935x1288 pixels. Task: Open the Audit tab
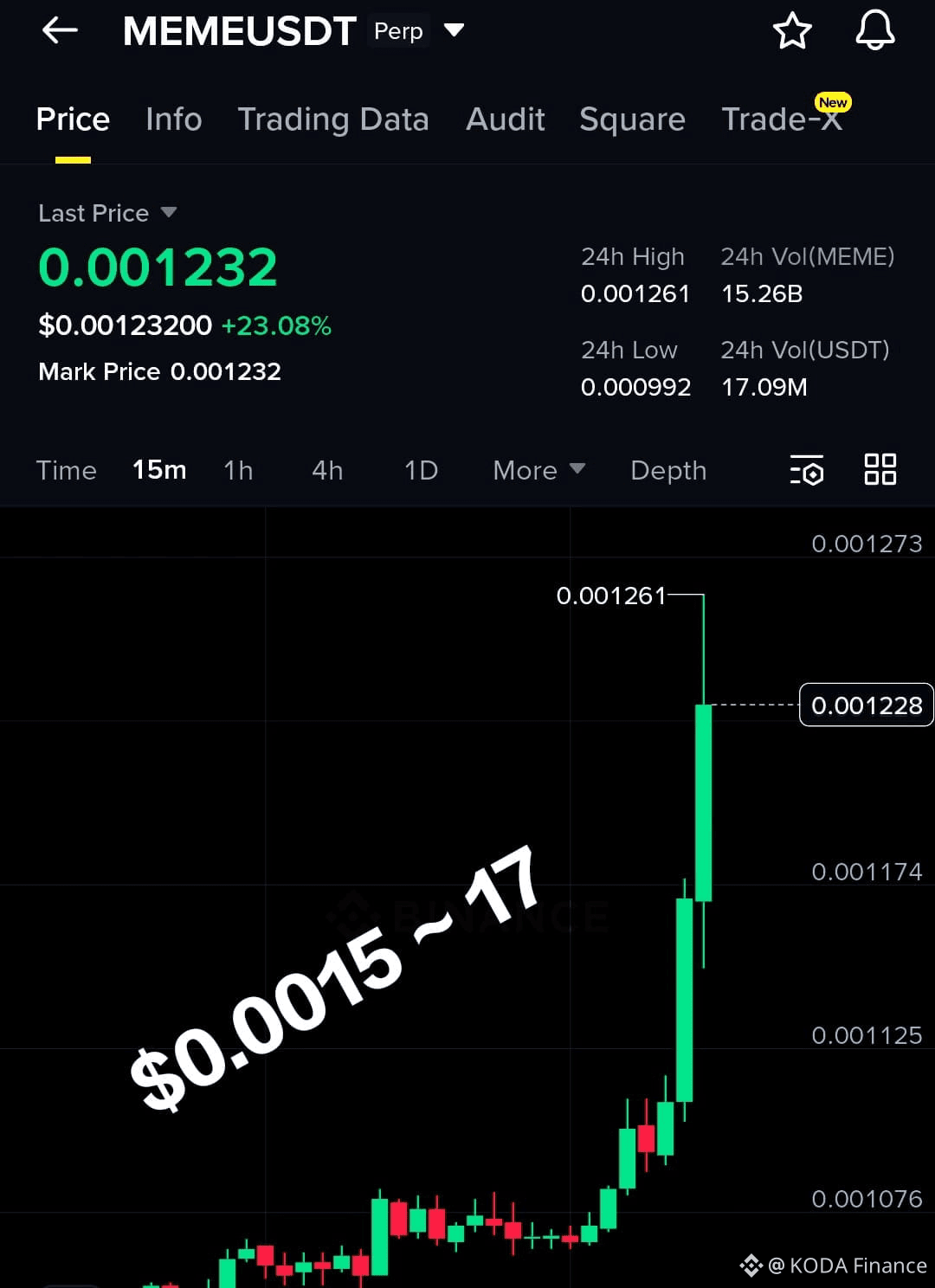(506, 119)
